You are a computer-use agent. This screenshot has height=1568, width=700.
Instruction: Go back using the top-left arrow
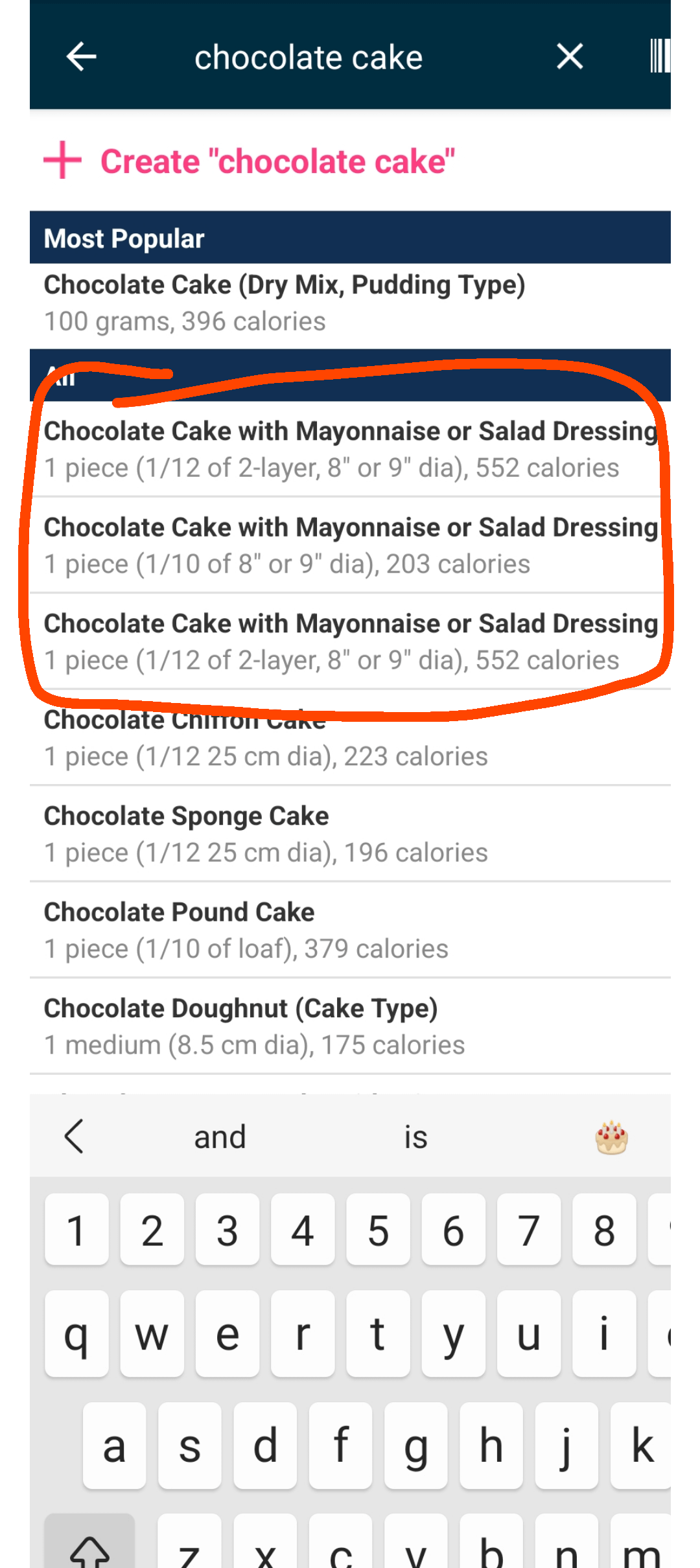tap(82, 57)
